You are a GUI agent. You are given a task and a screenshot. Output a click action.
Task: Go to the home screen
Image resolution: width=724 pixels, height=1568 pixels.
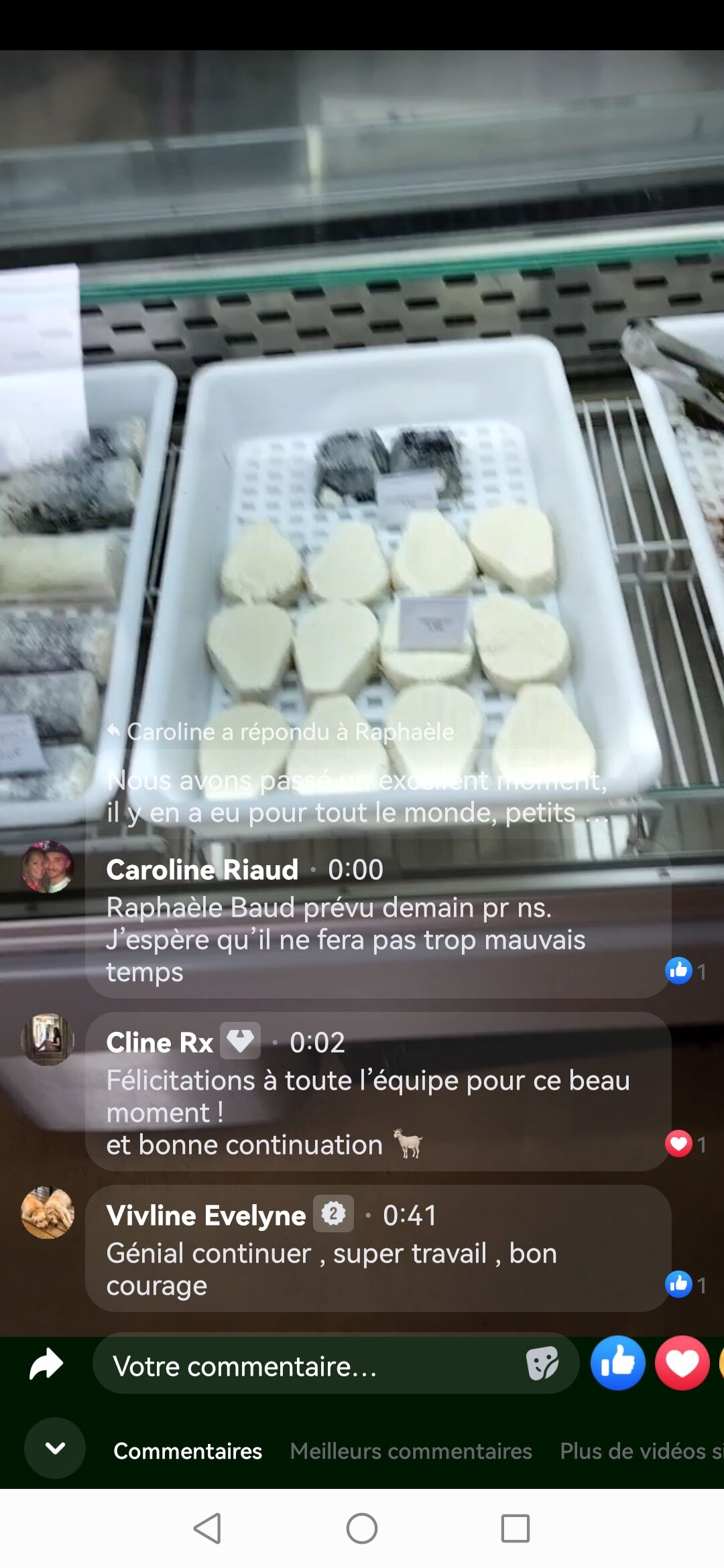tap(362, 1528)
